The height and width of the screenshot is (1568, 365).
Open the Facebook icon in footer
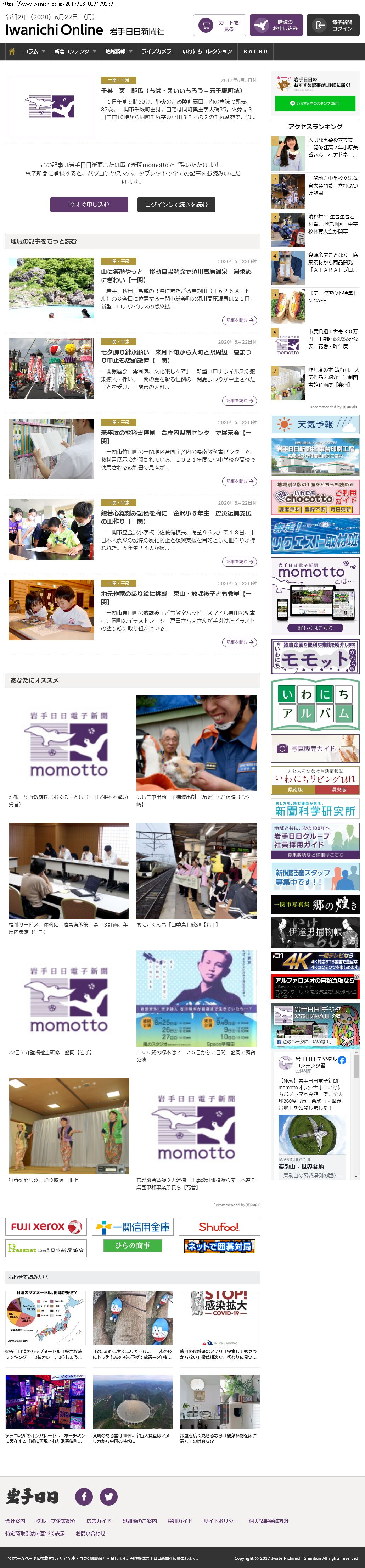click(x=84, y=1496)
